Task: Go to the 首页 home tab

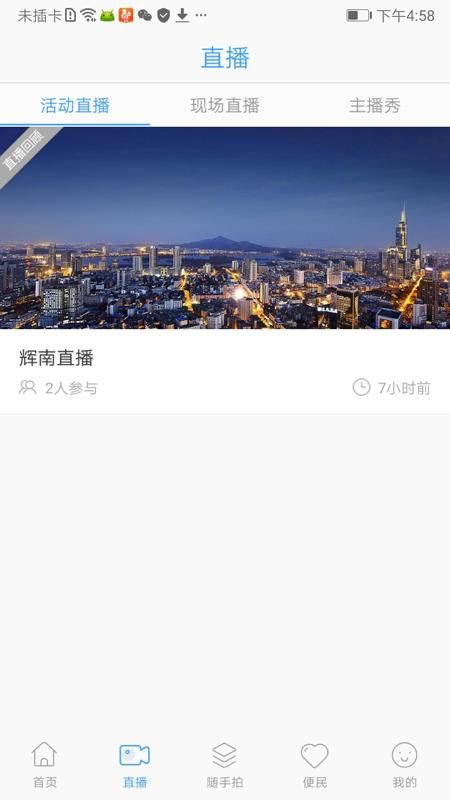Action: pos(45,764)
